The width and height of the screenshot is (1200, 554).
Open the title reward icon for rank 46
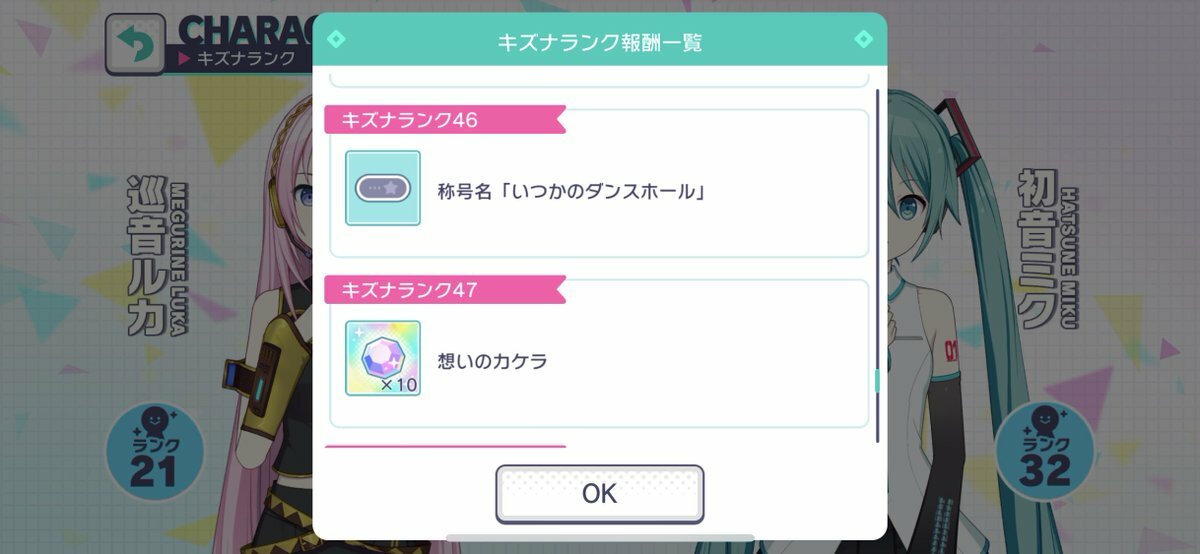(383, 188)
